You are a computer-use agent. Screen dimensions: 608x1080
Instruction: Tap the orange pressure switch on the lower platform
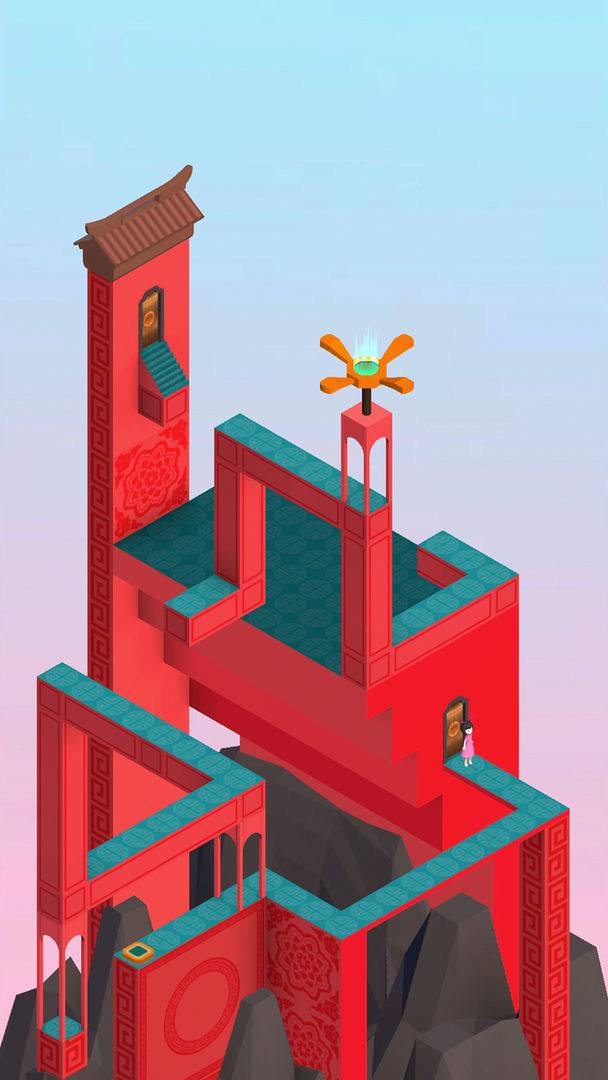point(138,951)
